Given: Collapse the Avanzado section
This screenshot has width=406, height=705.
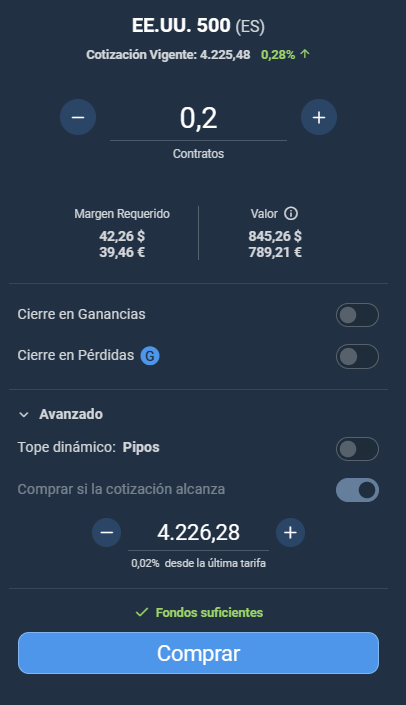Looking at the screenshot, I should pos(60,414).
